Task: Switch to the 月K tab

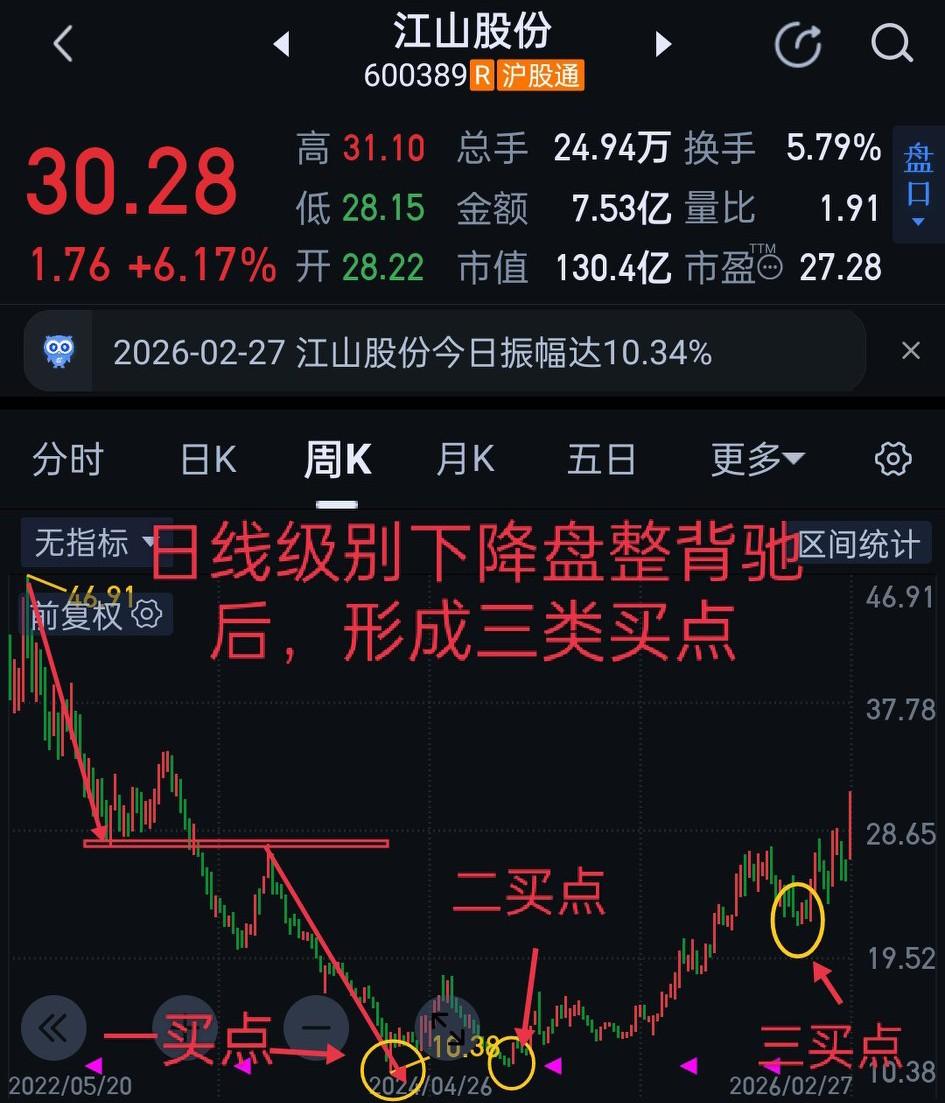Action: (464, 459)
